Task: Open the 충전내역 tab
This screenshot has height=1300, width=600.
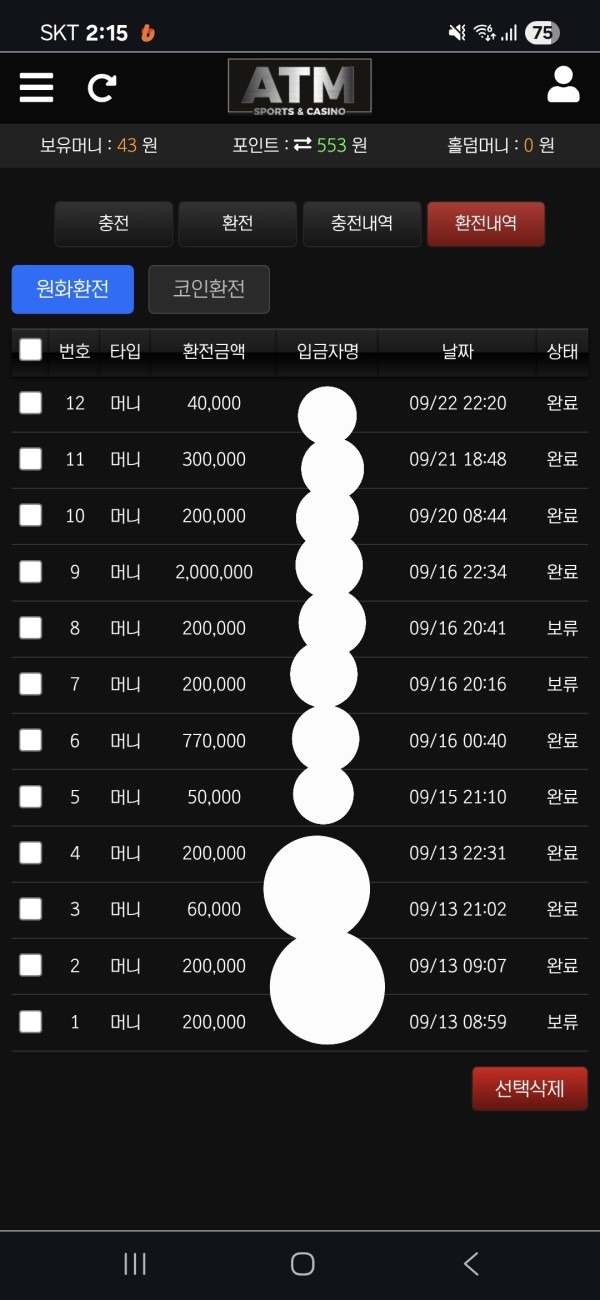Action: tap(362, 224)
